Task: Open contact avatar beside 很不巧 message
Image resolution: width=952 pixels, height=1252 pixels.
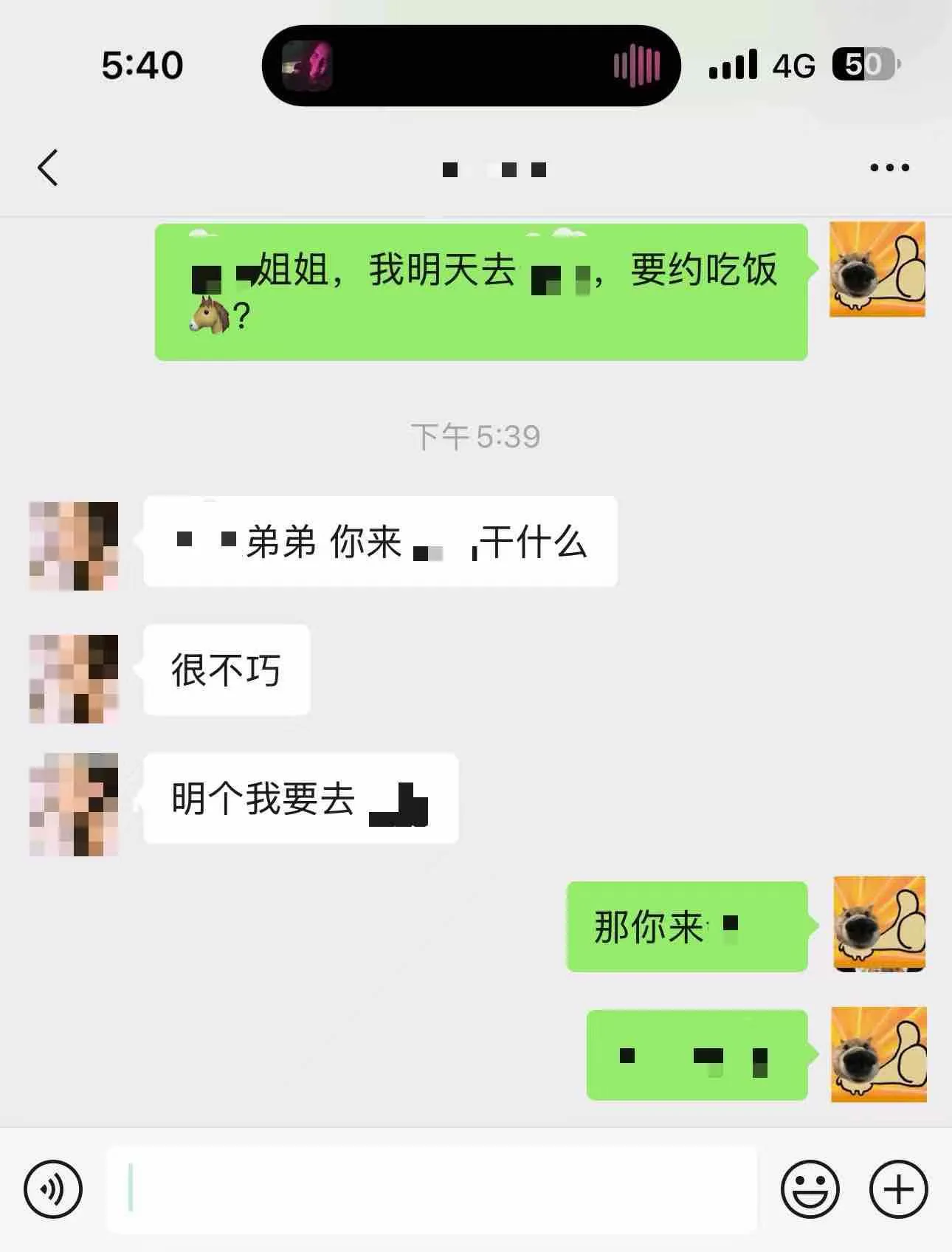Action: click(74, 678)
